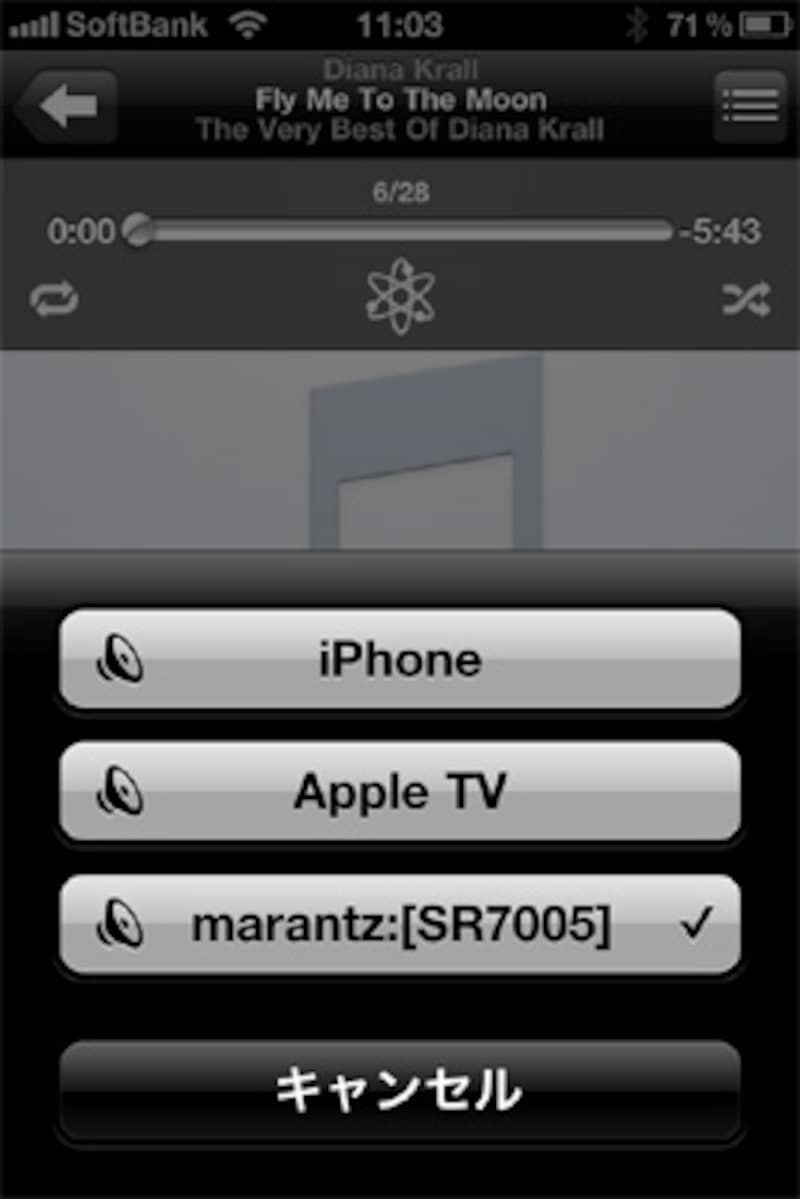
Task: Tap キャンセル to dismiss the sheet
Action: (400, 1090)
